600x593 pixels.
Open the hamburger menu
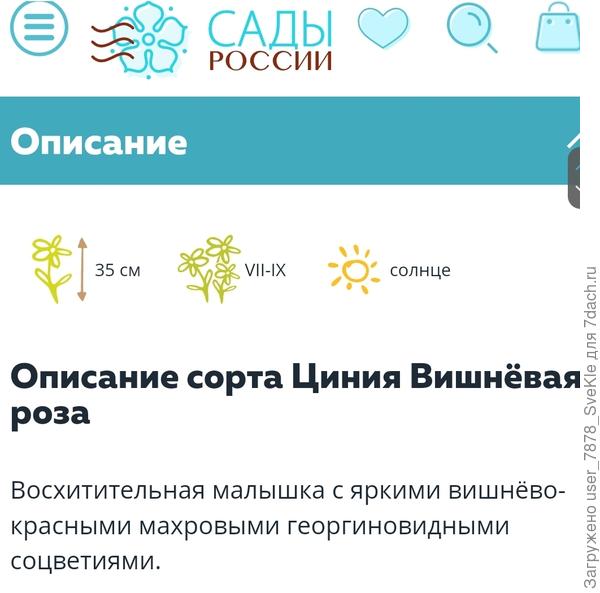pyautogui.click(x=39, y=27)
